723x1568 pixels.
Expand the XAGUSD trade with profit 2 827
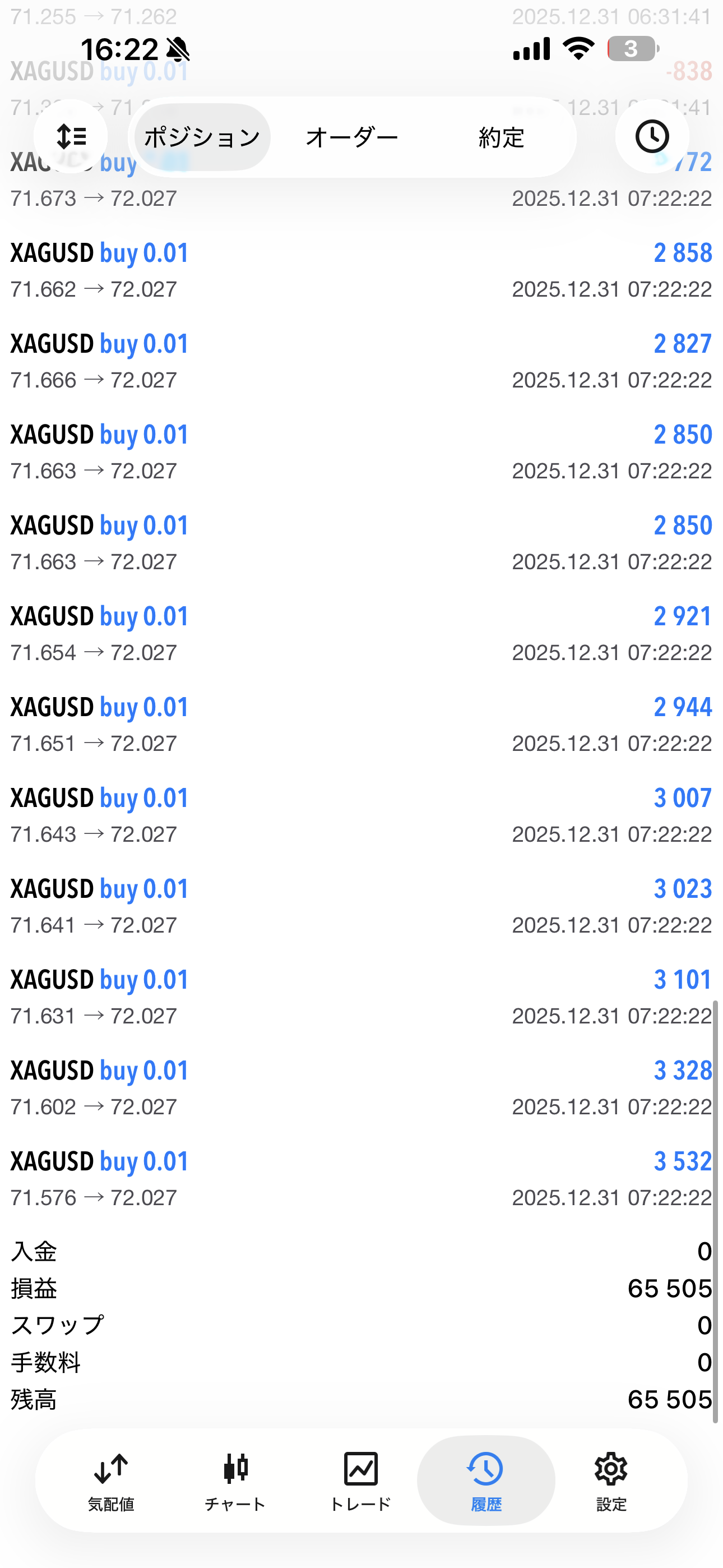[x=361, y=361]
